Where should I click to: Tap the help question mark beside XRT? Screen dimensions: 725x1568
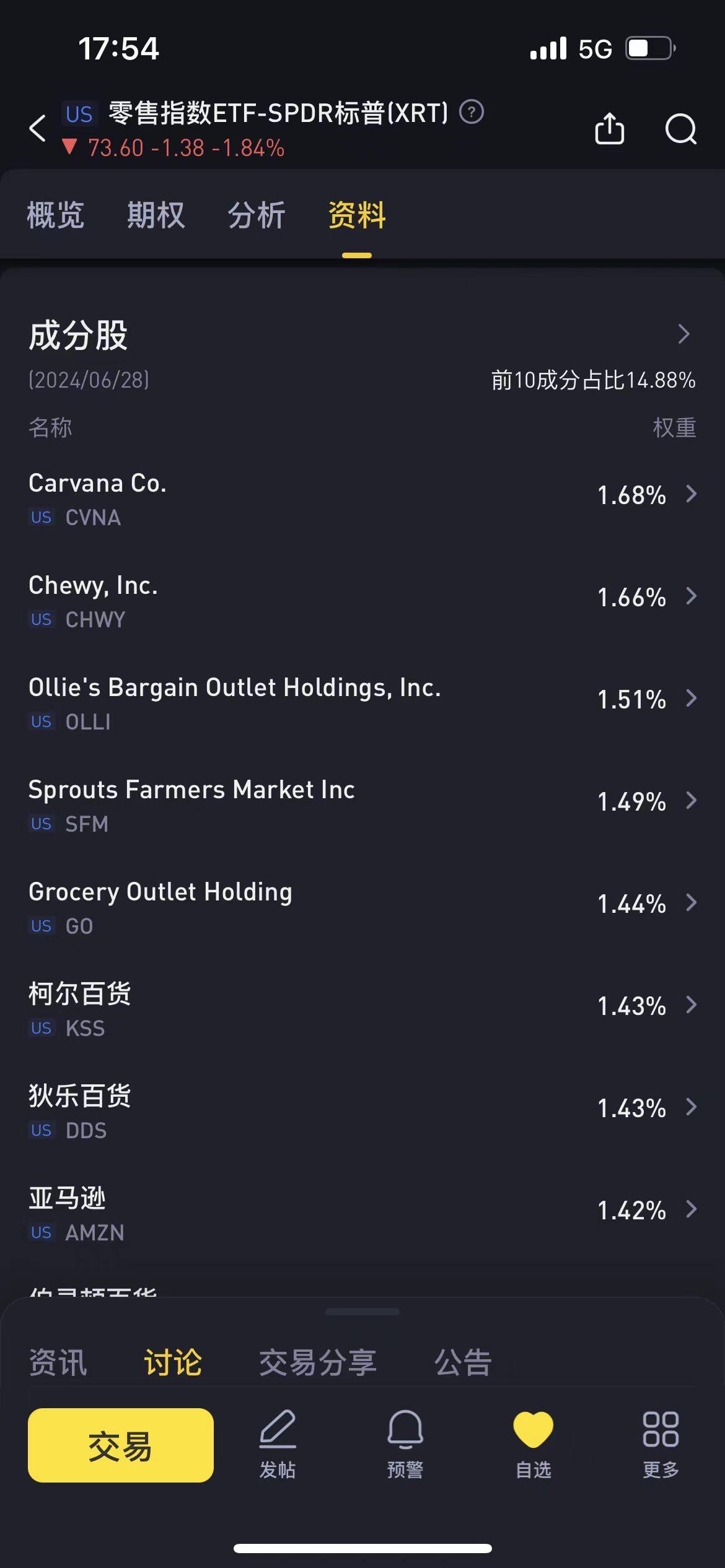pyautogui.click(x=472, y=113)
